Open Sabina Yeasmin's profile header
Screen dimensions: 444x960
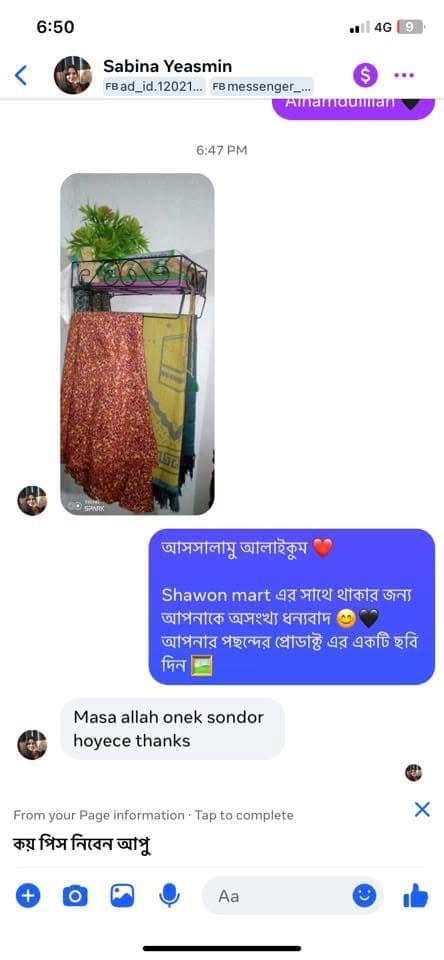[167, 66]
